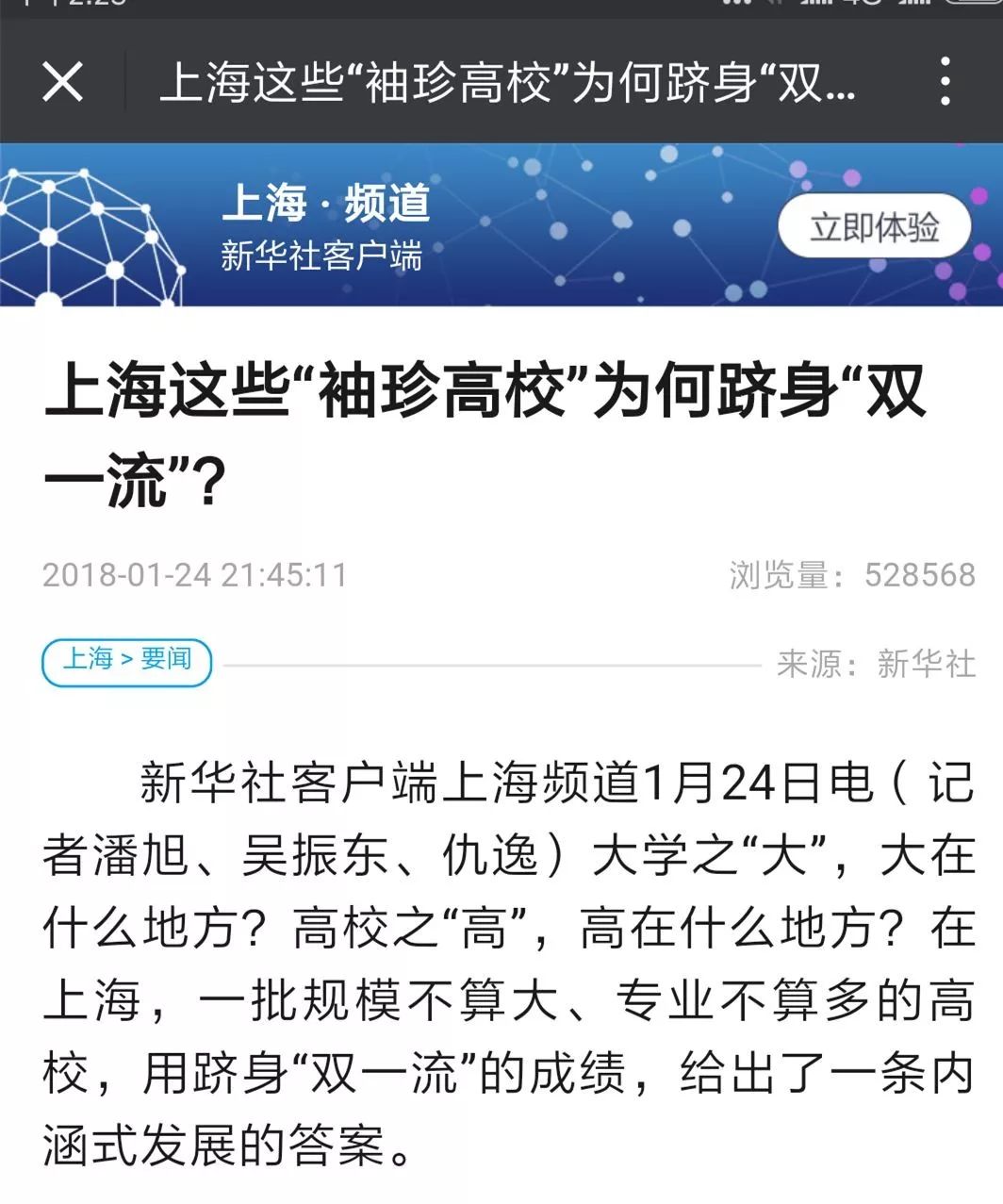Close the article web page
Screen dimensions: 1003x1204
63,80
